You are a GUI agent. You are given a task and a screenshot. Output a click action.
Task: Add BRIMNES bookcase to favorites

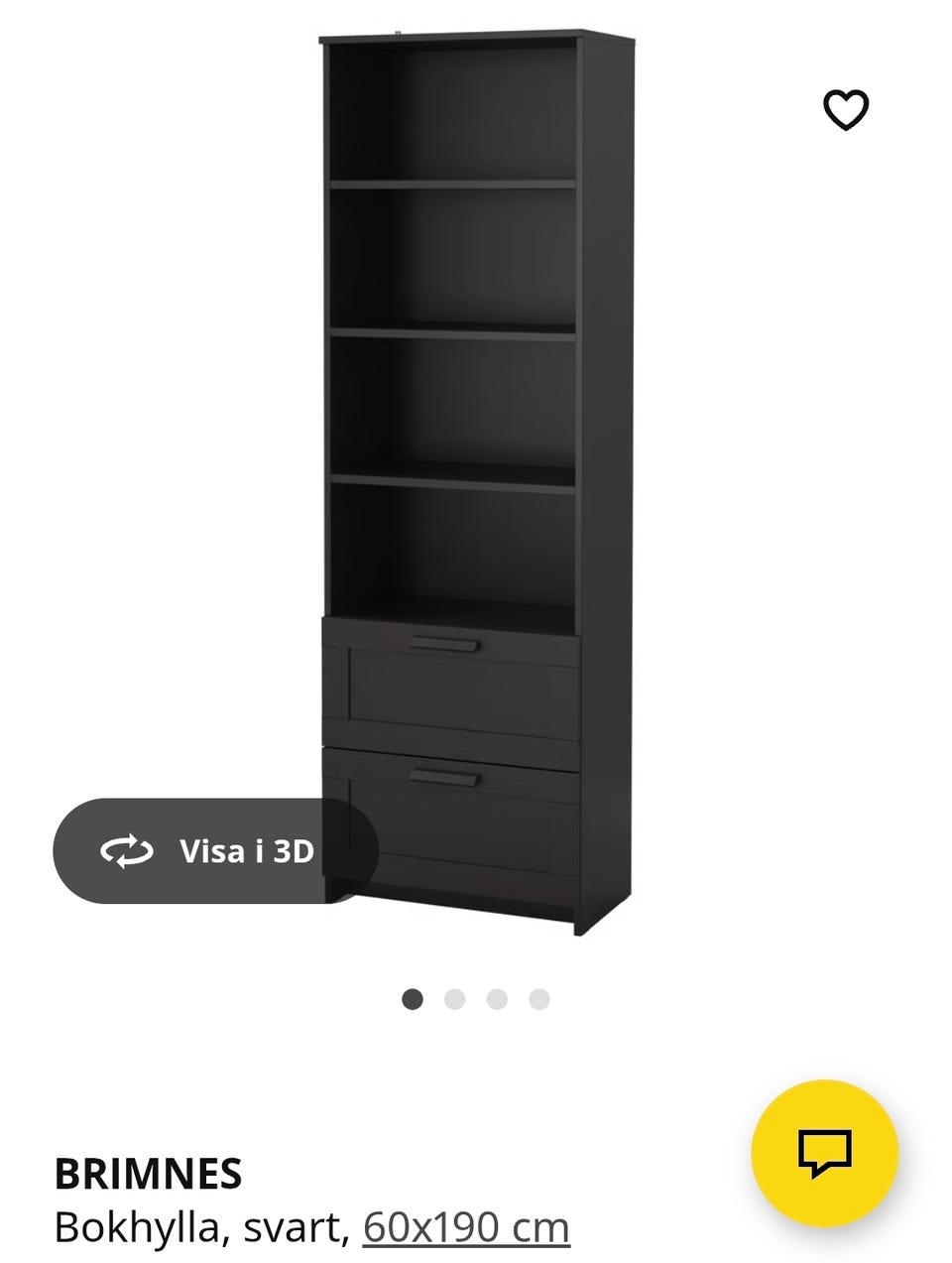tap(846, 109)
